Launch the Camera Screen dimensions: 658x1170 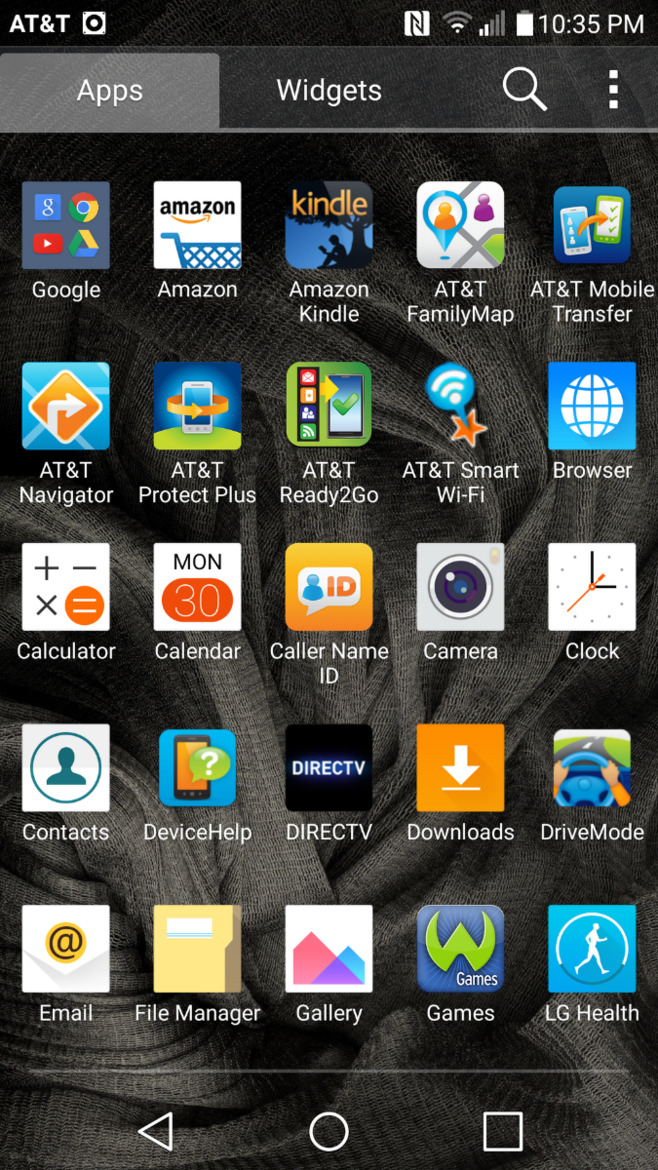(x=460, y=588)
